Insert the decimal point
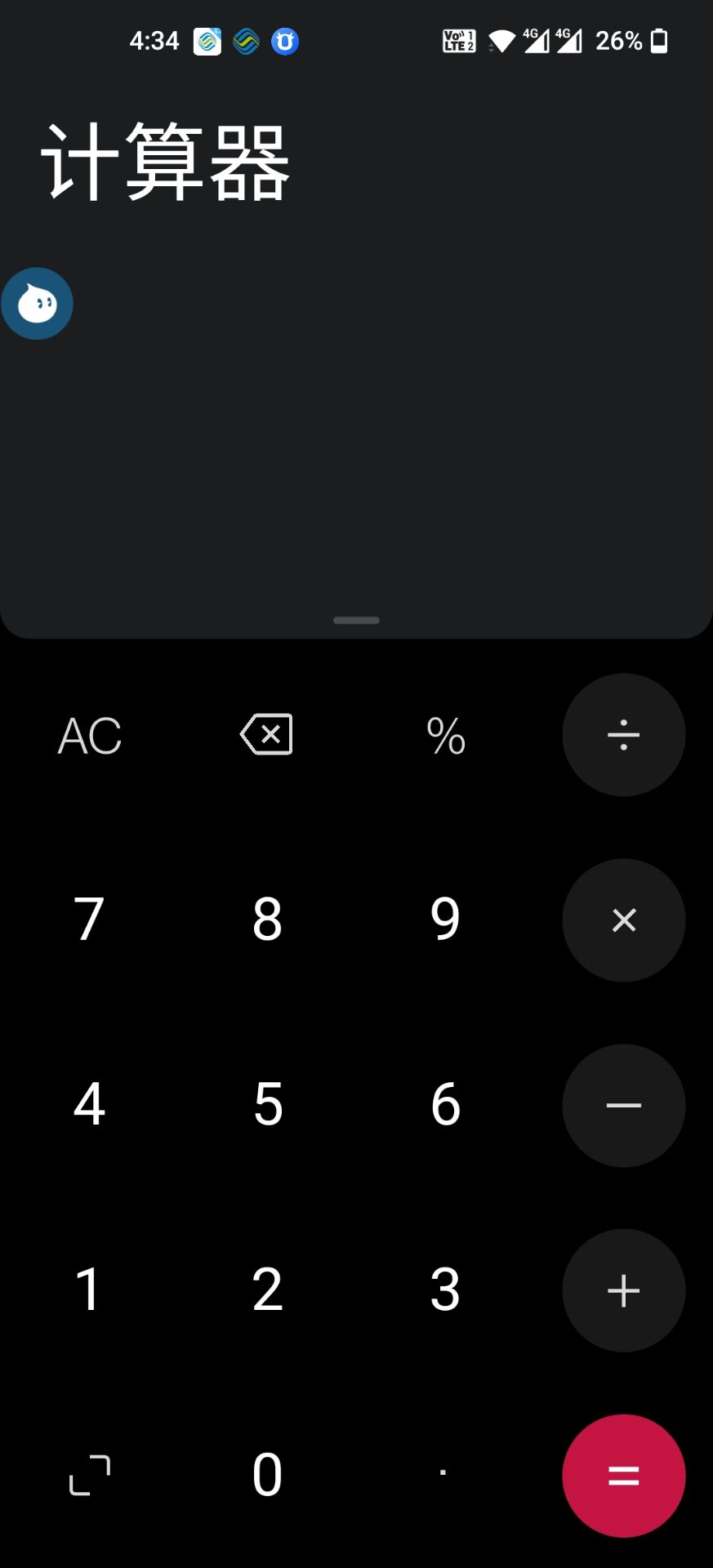Viewport: 713px width, 1568px height. tap(443, 1473)
